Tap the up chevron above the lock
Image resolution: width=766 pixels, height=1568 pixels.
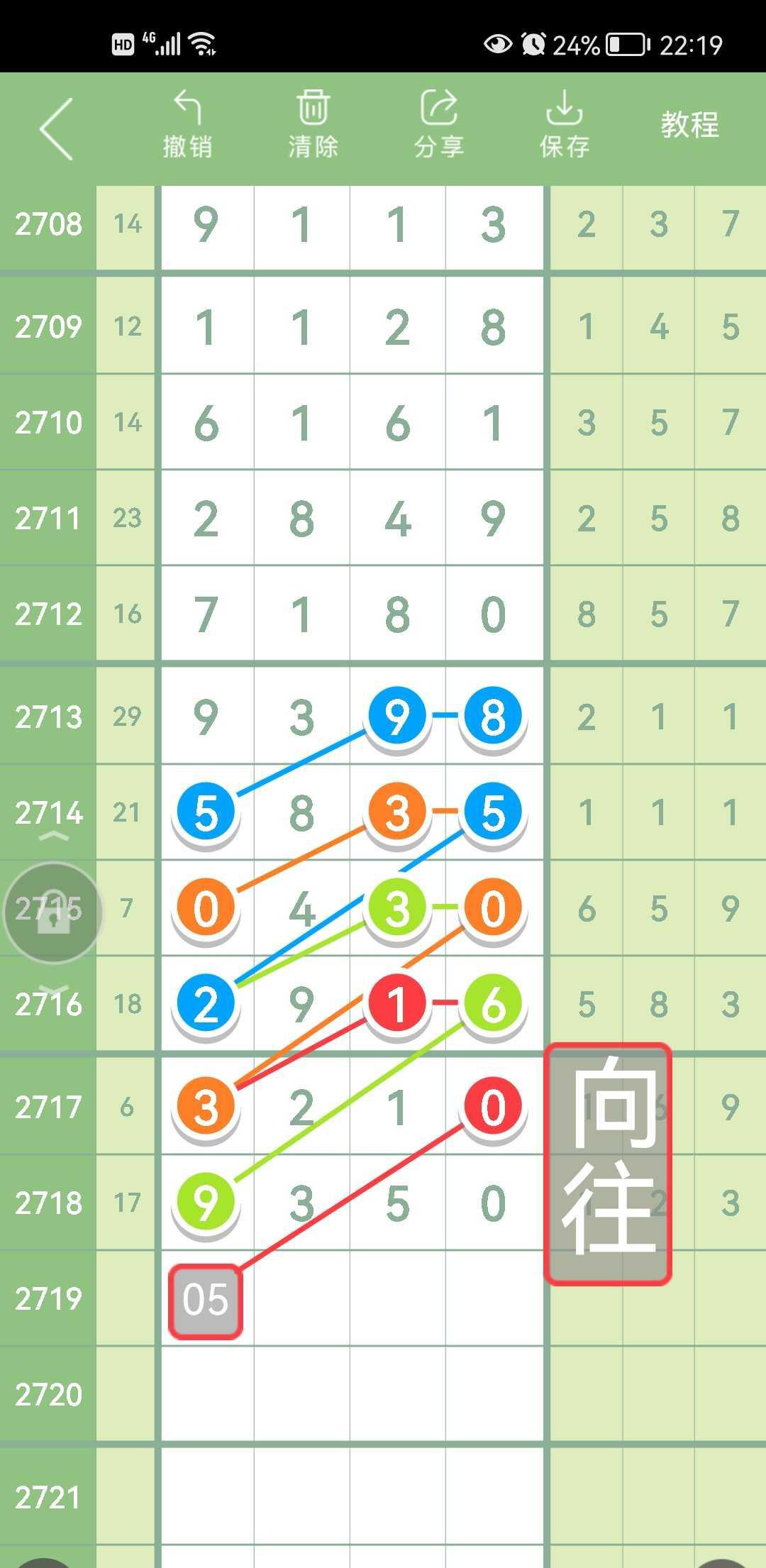(x=53, y=837)
